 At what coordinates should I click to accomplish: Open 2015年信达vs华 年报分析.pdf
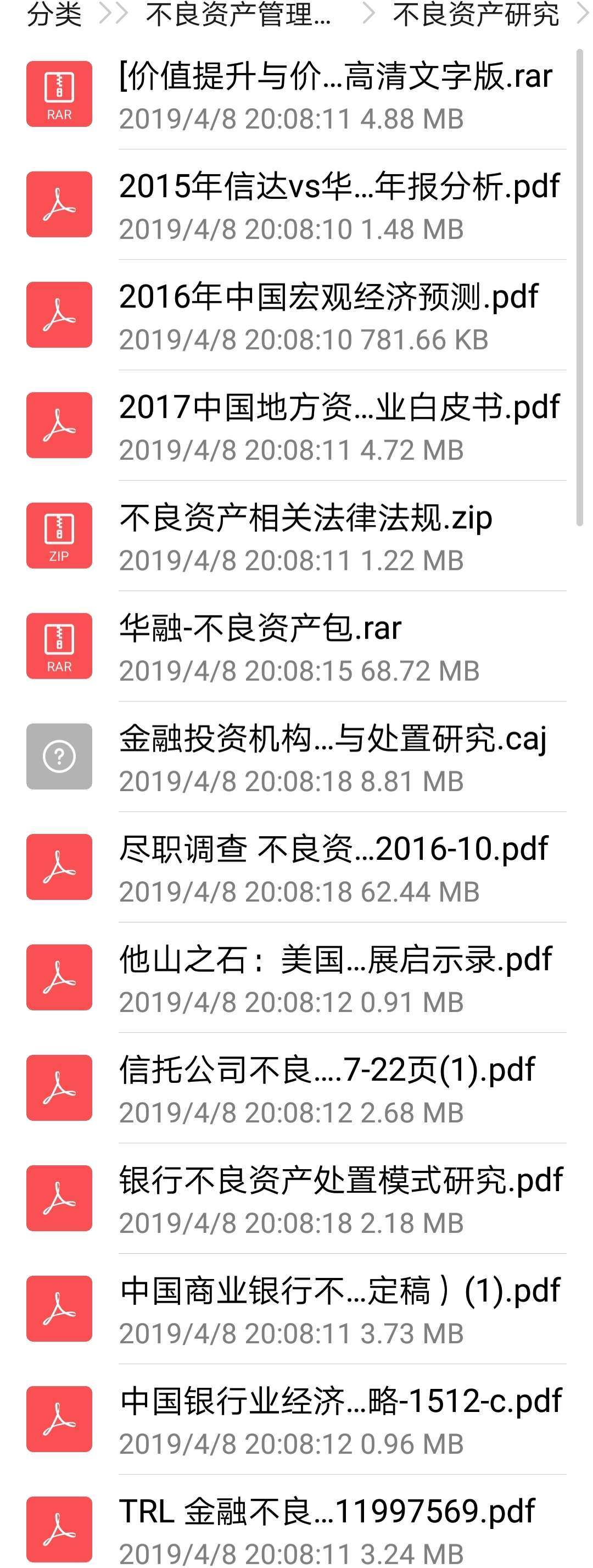pyautogui.click(x=339, y=205)
